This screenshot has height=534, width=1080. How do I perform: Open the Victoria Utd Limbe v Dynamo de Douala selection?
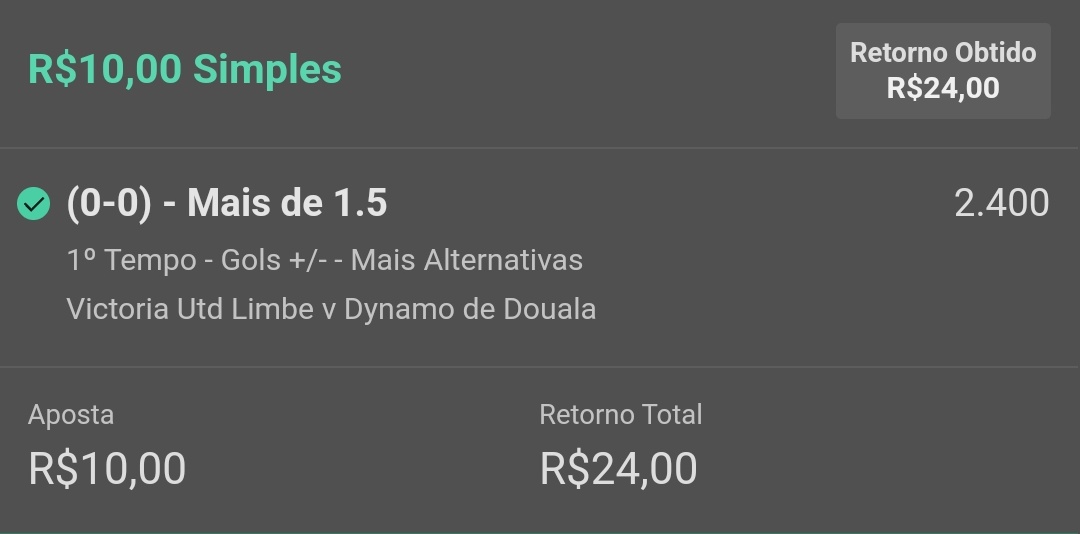331,309
